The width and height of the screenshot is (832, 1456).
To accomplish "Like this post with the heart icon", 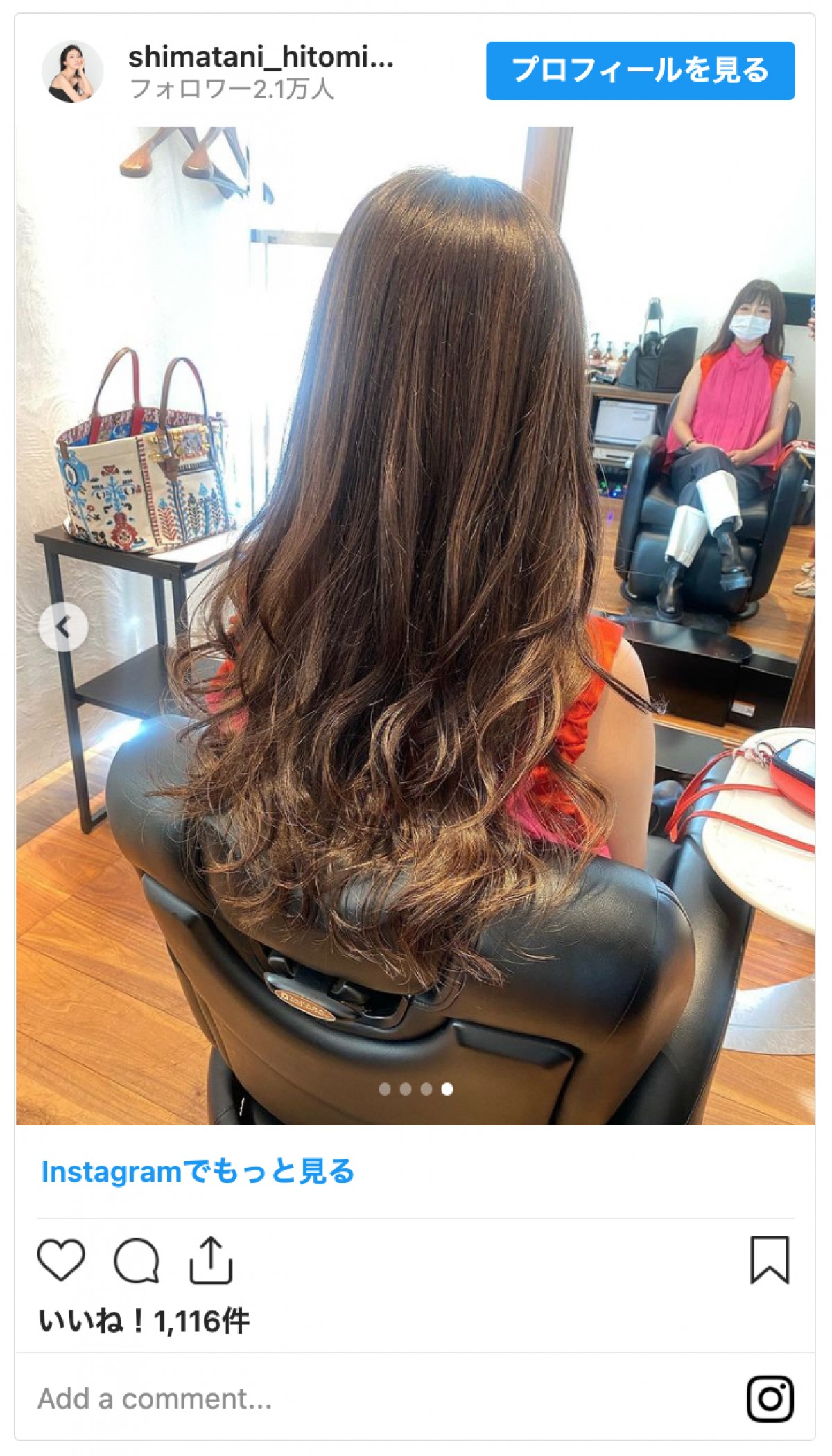I will click(x=61, y=1259).
